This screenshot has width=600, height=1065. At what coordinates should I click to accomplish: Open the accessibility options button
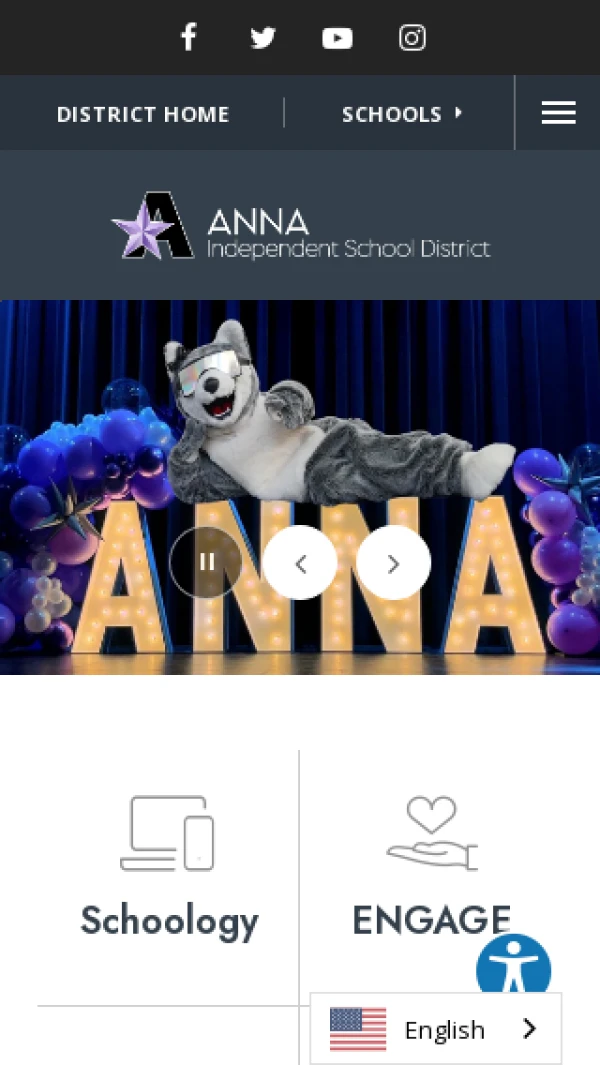click(514, 966)
